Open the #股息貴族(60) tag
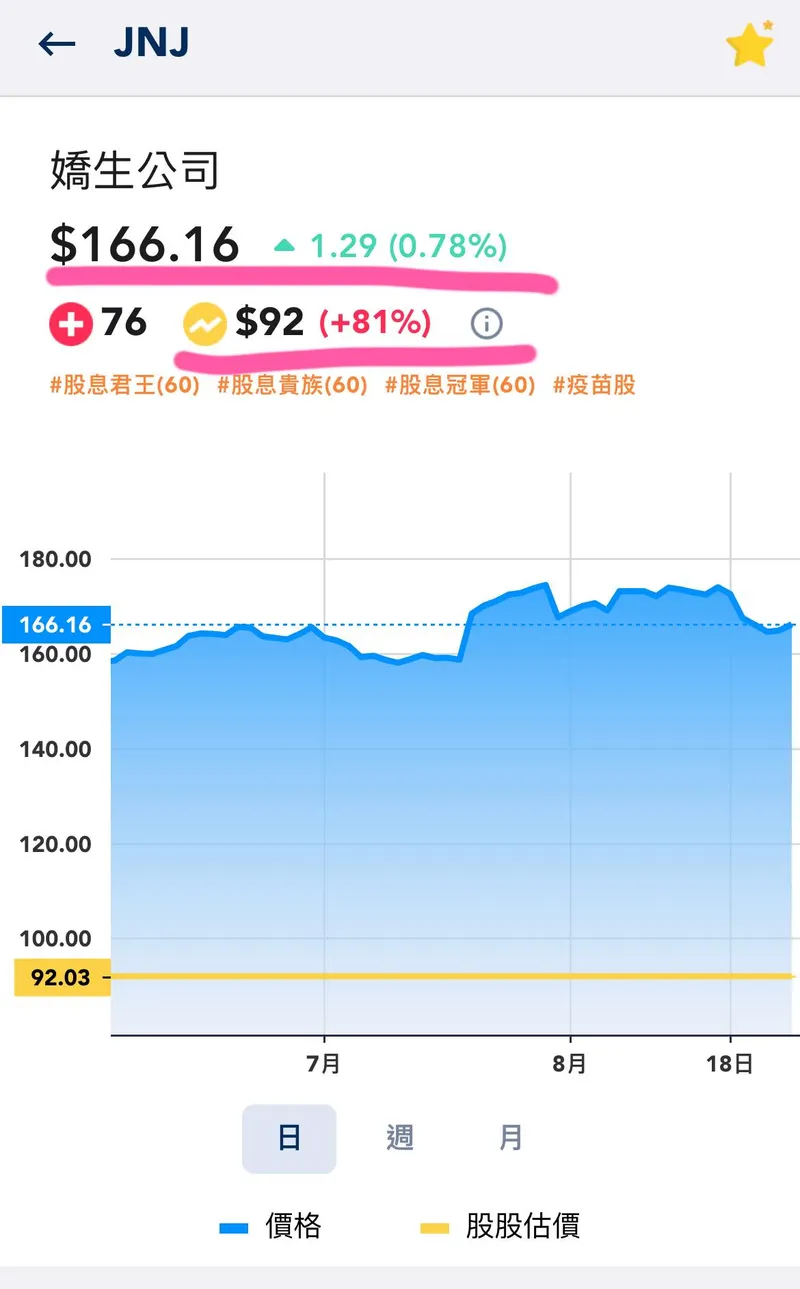This screenshot has height=1289, width=800. [292, 385]
